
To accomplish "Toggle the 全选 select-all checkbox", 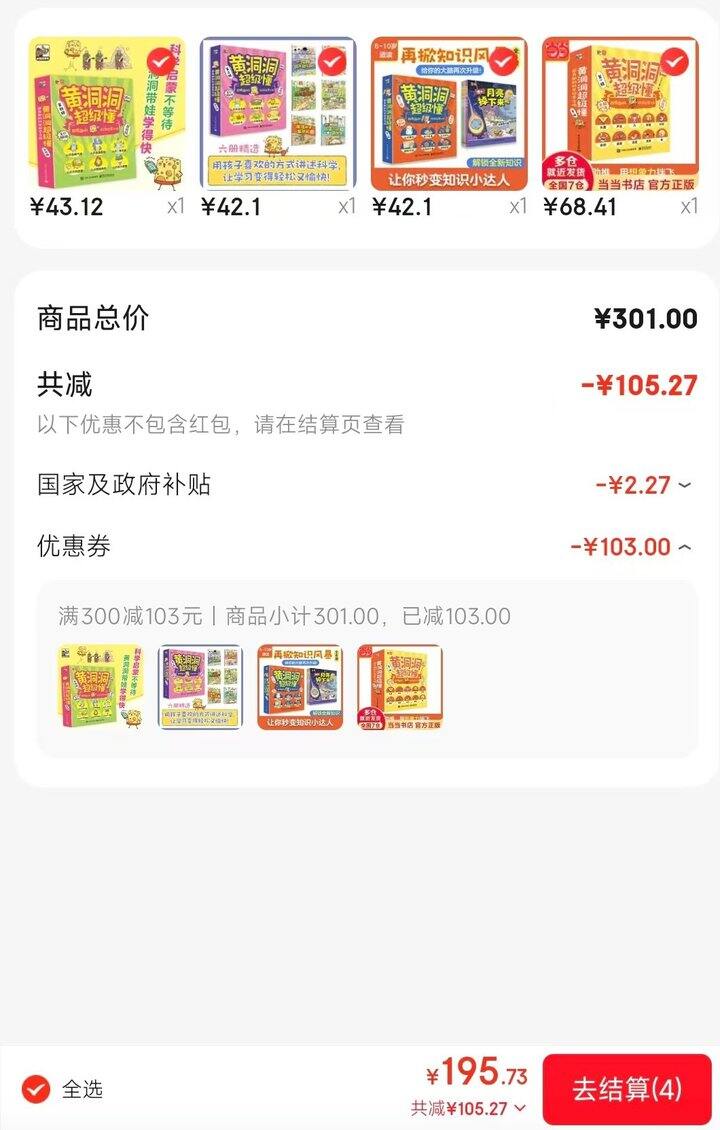I will click(x=36, y=1089).
